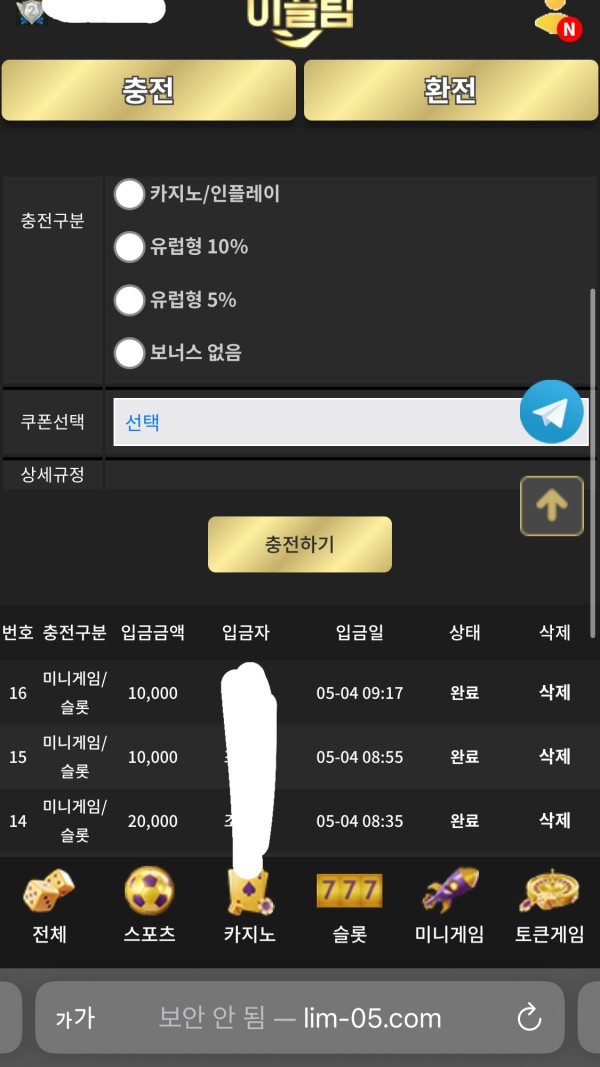Open the 환전 withdrawal tab
Viewport: 600px width, 1067px height.
tap(450, 90)
